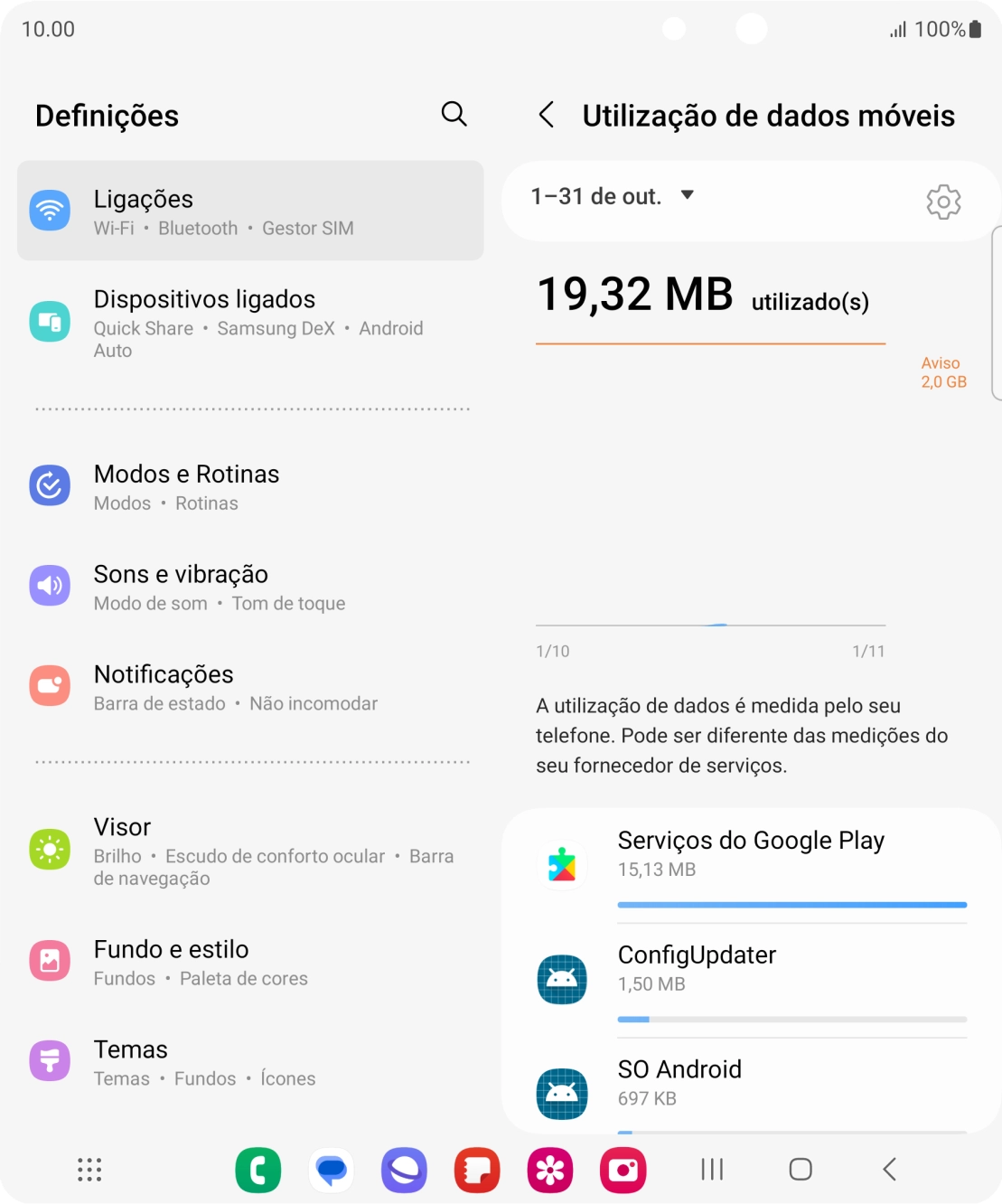Tap the ConfigUpdater data usage bar
The height and width of the screenshot is (1204, 1002).
[792, 1018]
